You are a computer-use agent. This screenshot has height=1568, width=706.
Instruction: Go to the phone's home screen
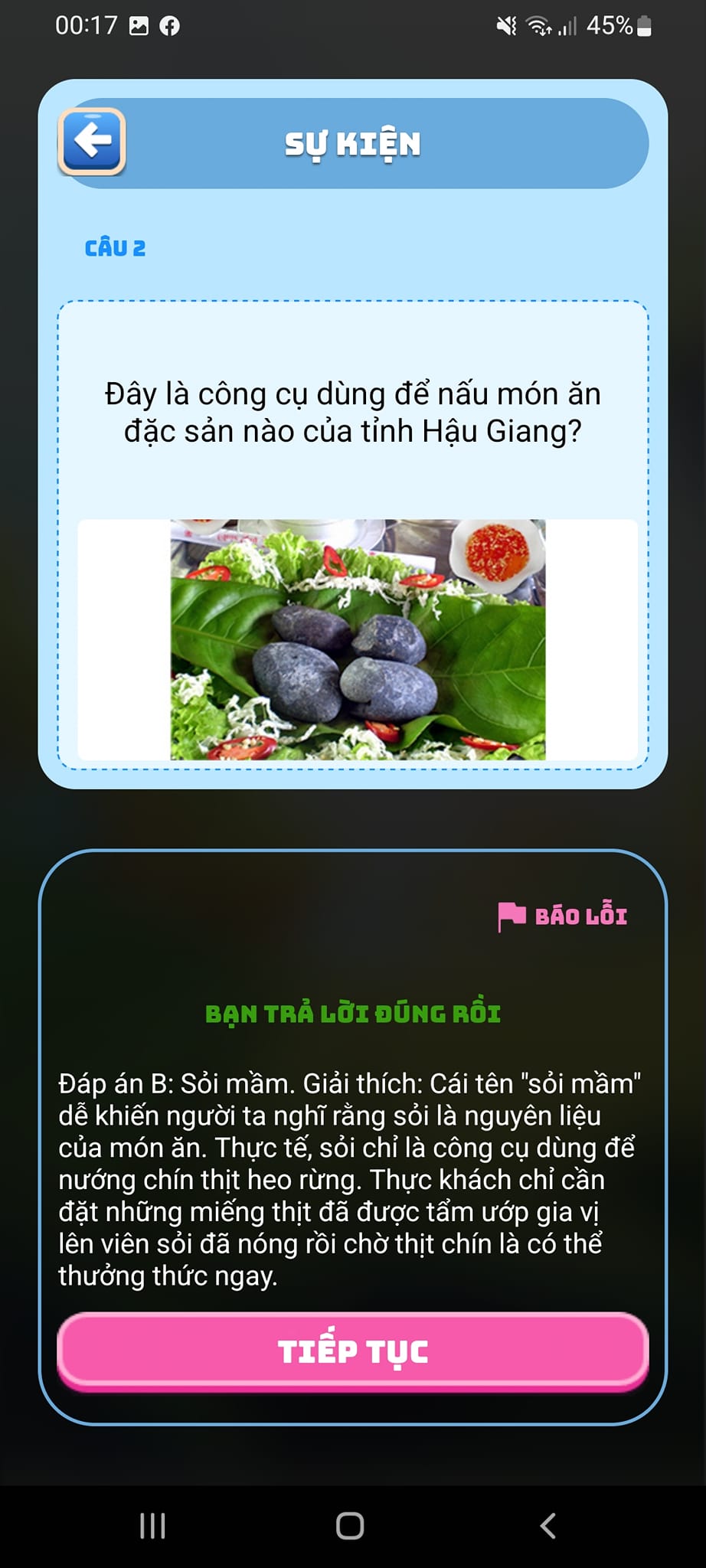[350, 1526]
